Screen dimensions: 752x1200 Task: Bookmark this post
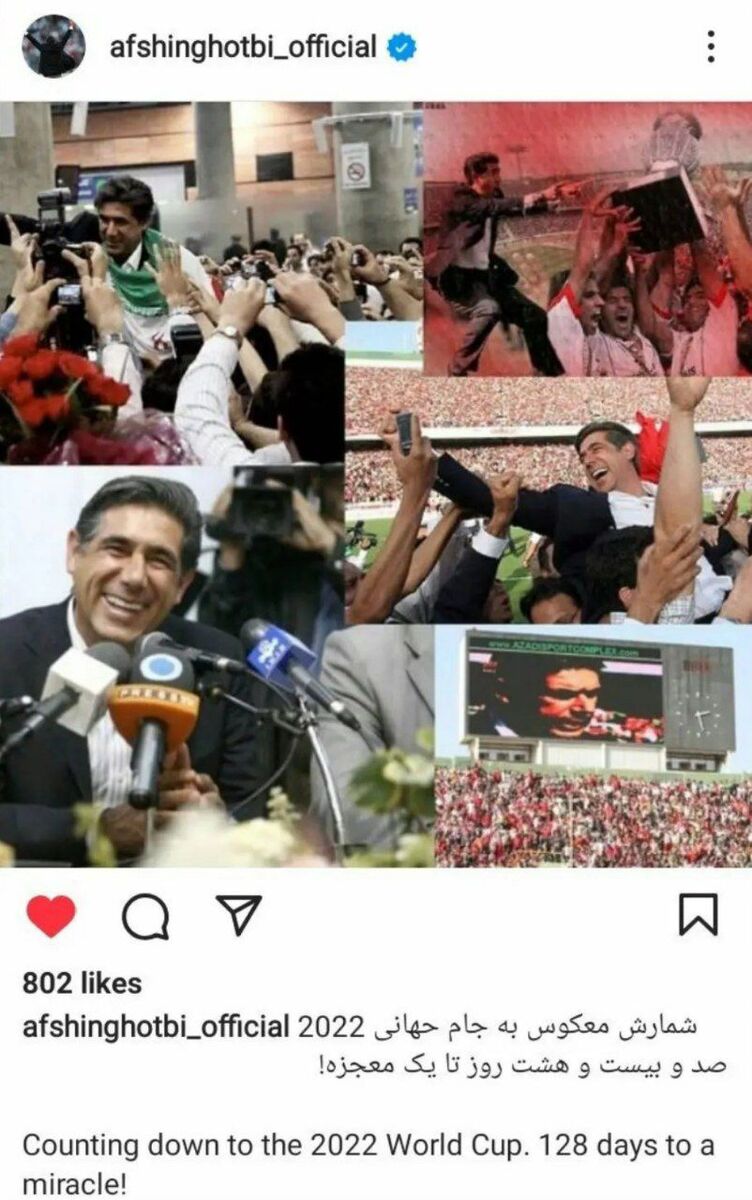click(x=698, y=914)
